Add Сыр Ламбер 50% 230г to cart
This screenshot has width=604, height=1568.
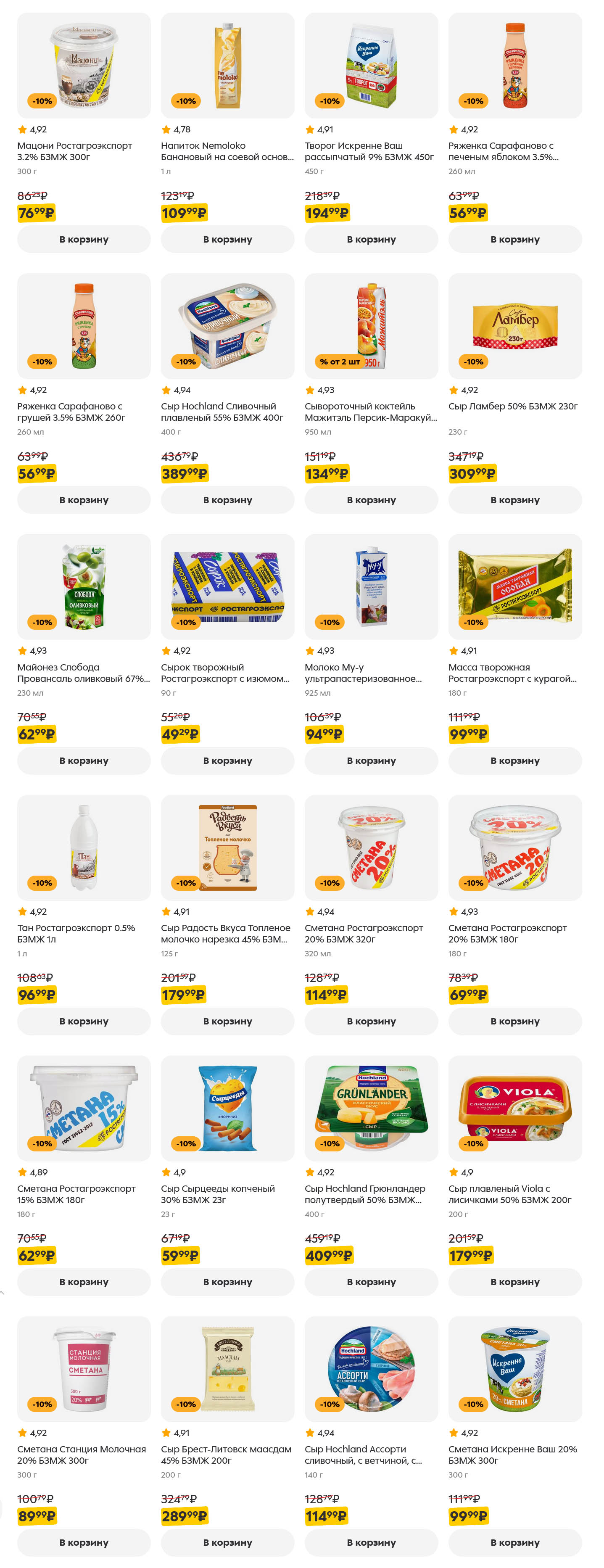514,500
